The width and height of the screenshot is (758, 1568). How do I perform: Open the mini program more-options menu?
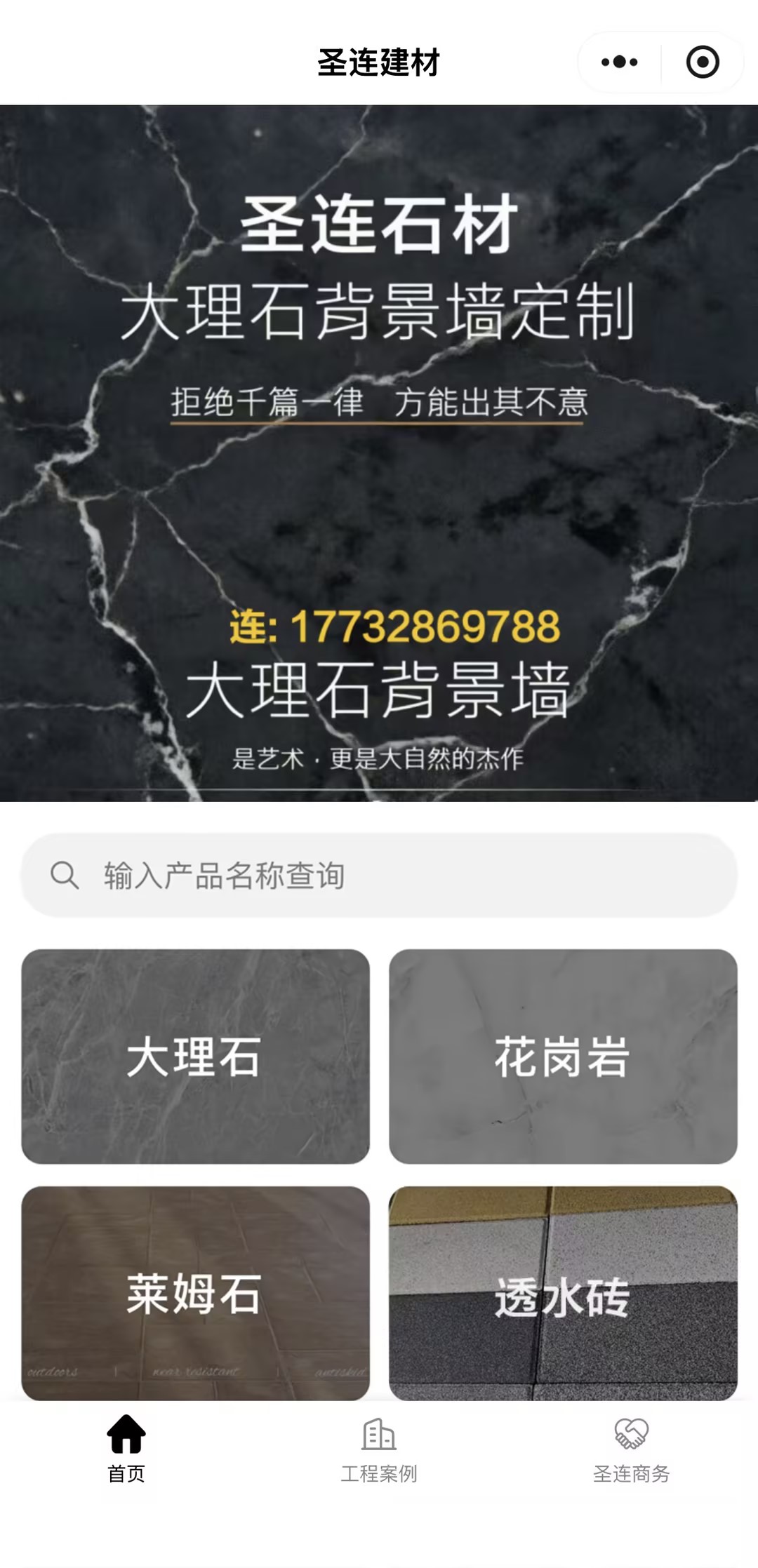click(x=619, y=62)
